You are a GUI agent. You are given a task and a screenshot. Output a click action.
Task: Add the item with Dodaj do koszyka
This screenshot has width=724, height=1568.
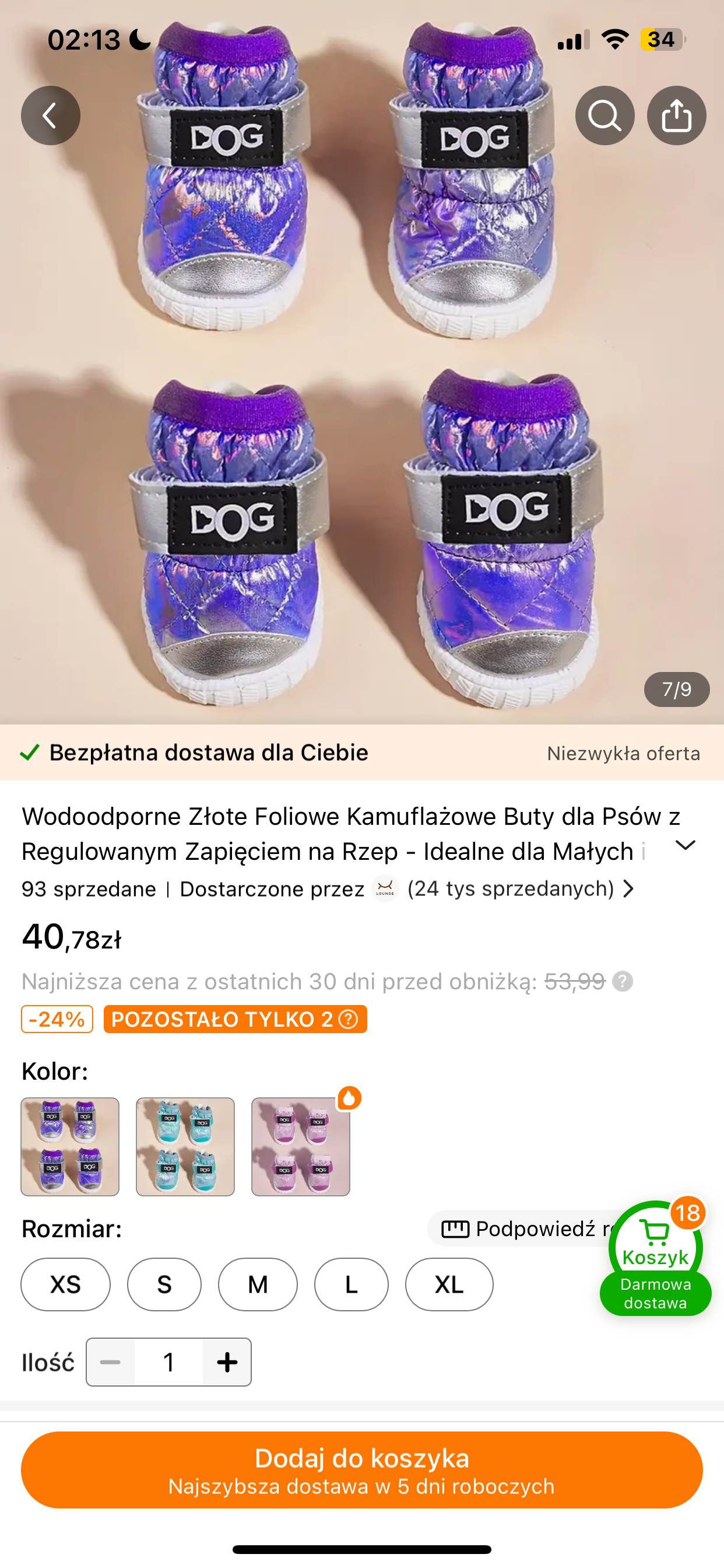[362, 1469]
